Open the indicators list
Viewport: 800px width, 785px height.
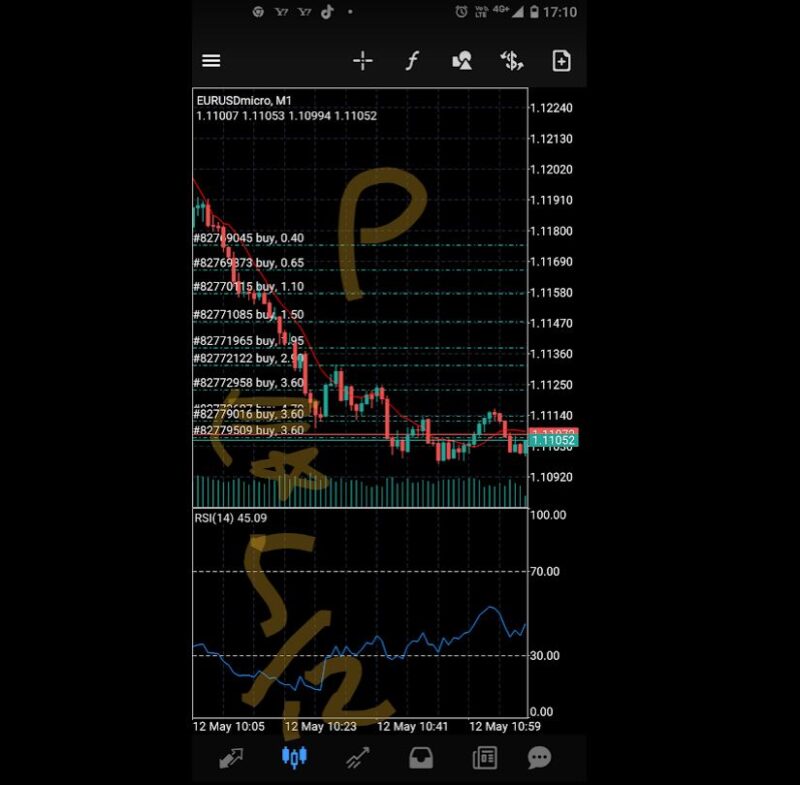pos(412,61)
